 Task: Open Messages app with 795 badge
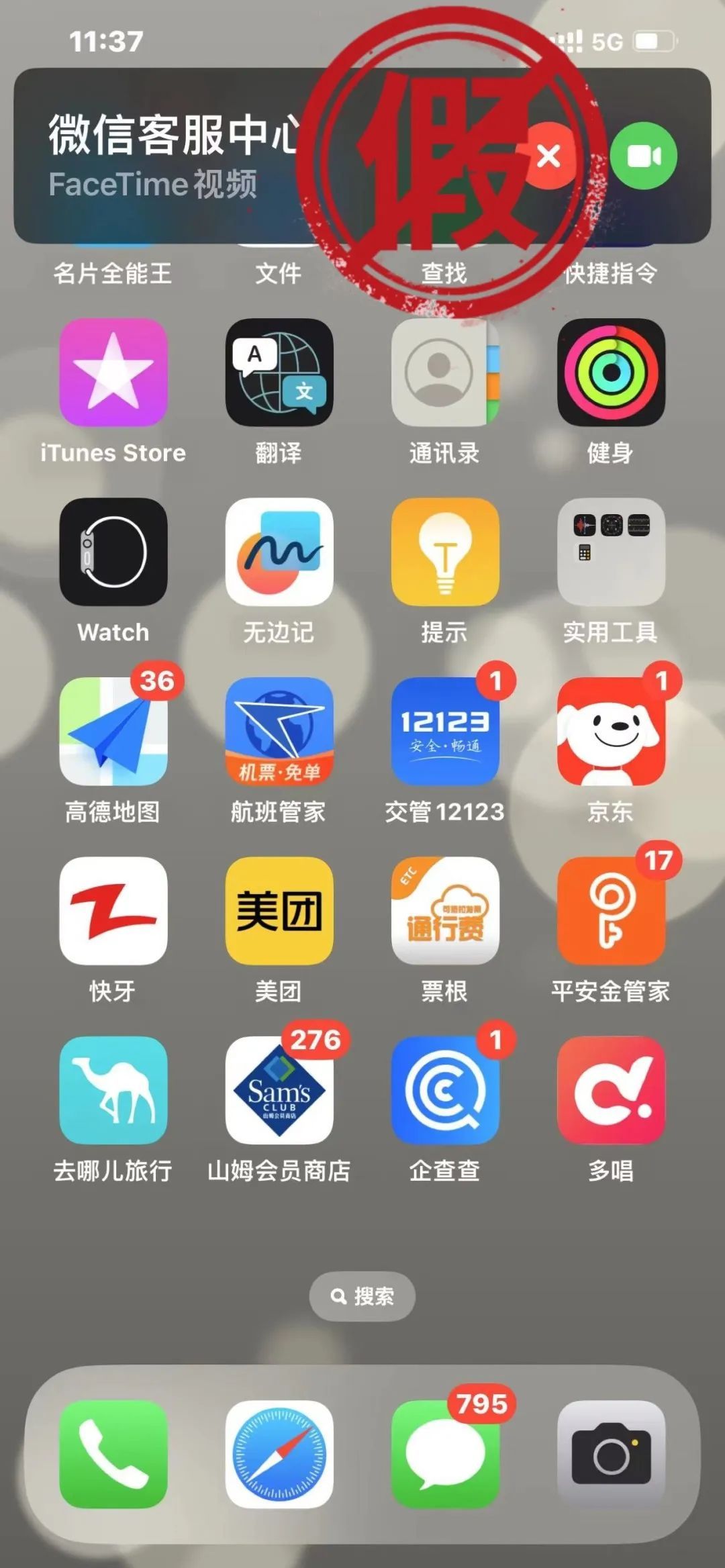click(444, 1455)
